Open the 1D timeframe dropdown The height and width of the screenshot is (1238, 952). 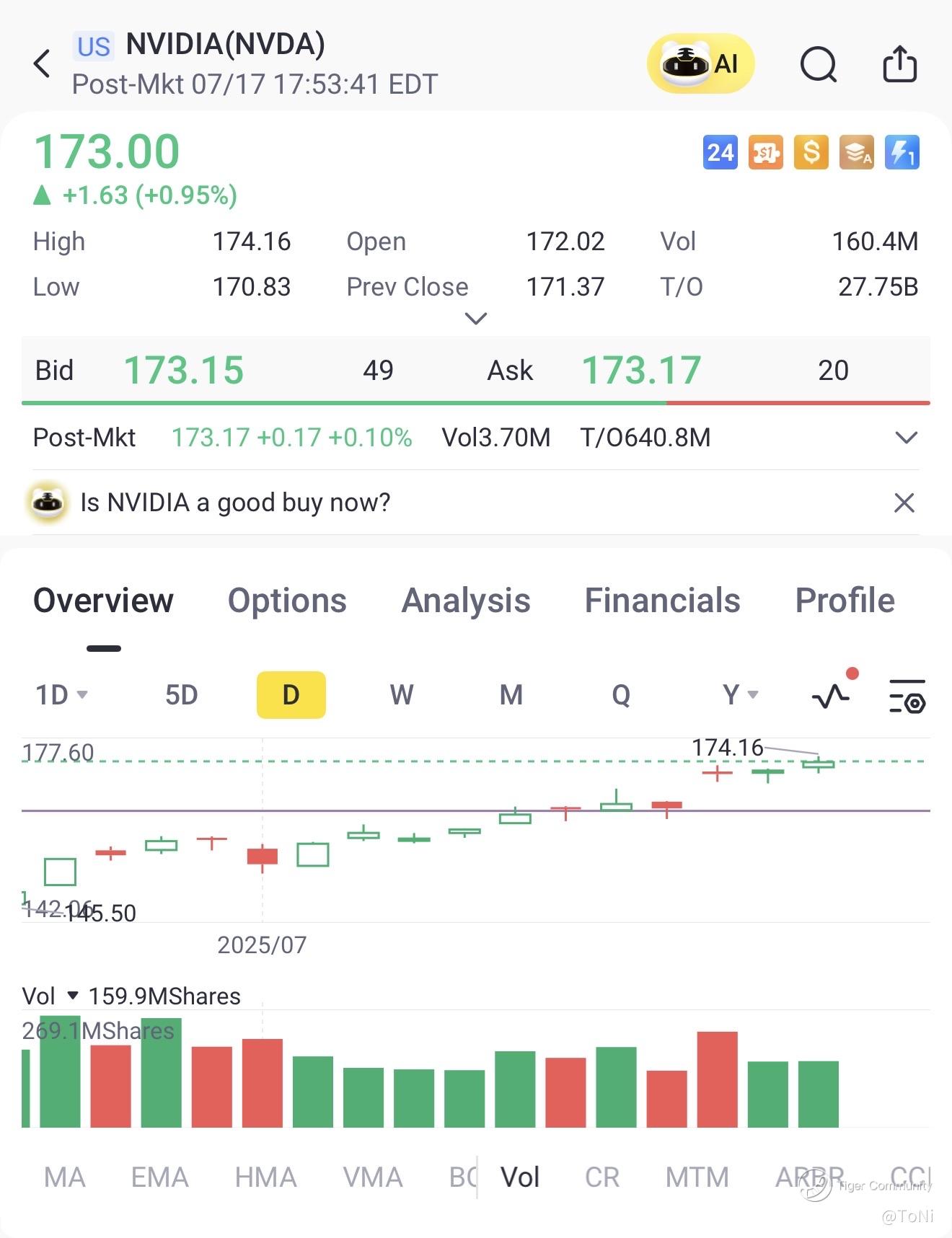click(61, 695)
